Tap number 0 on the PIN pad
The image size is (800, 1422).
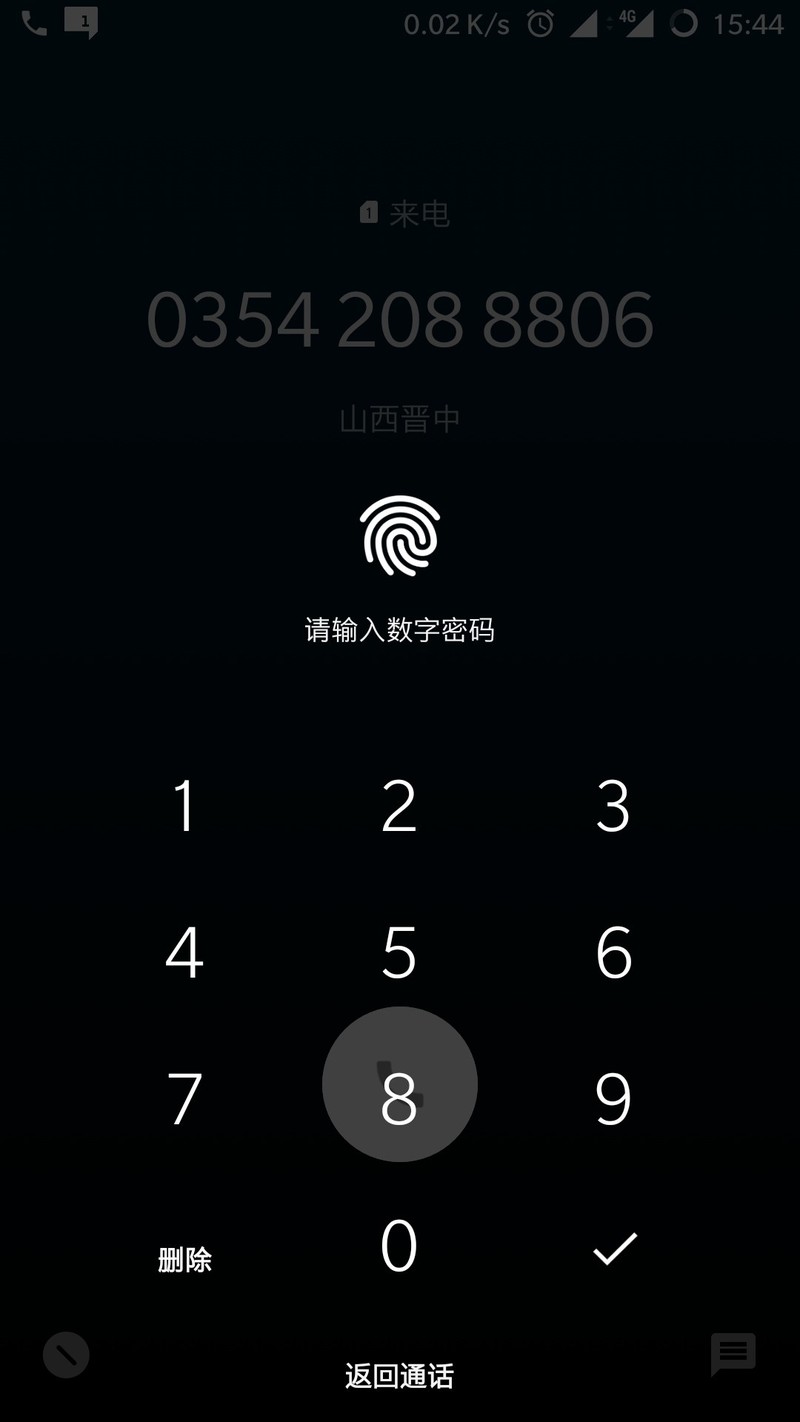tap(399, 1247)
